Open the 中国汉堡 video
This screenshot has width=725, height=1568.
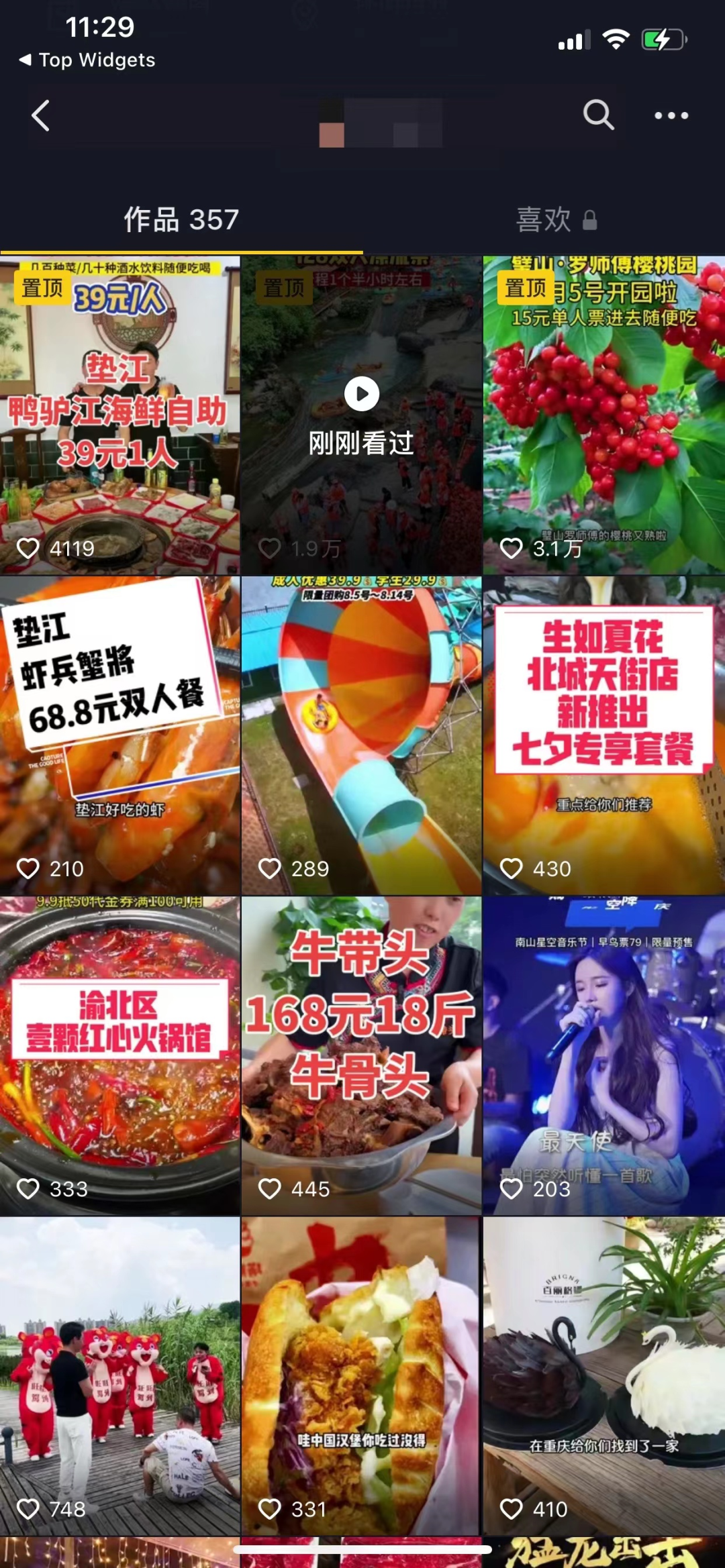pos(362,1375)
